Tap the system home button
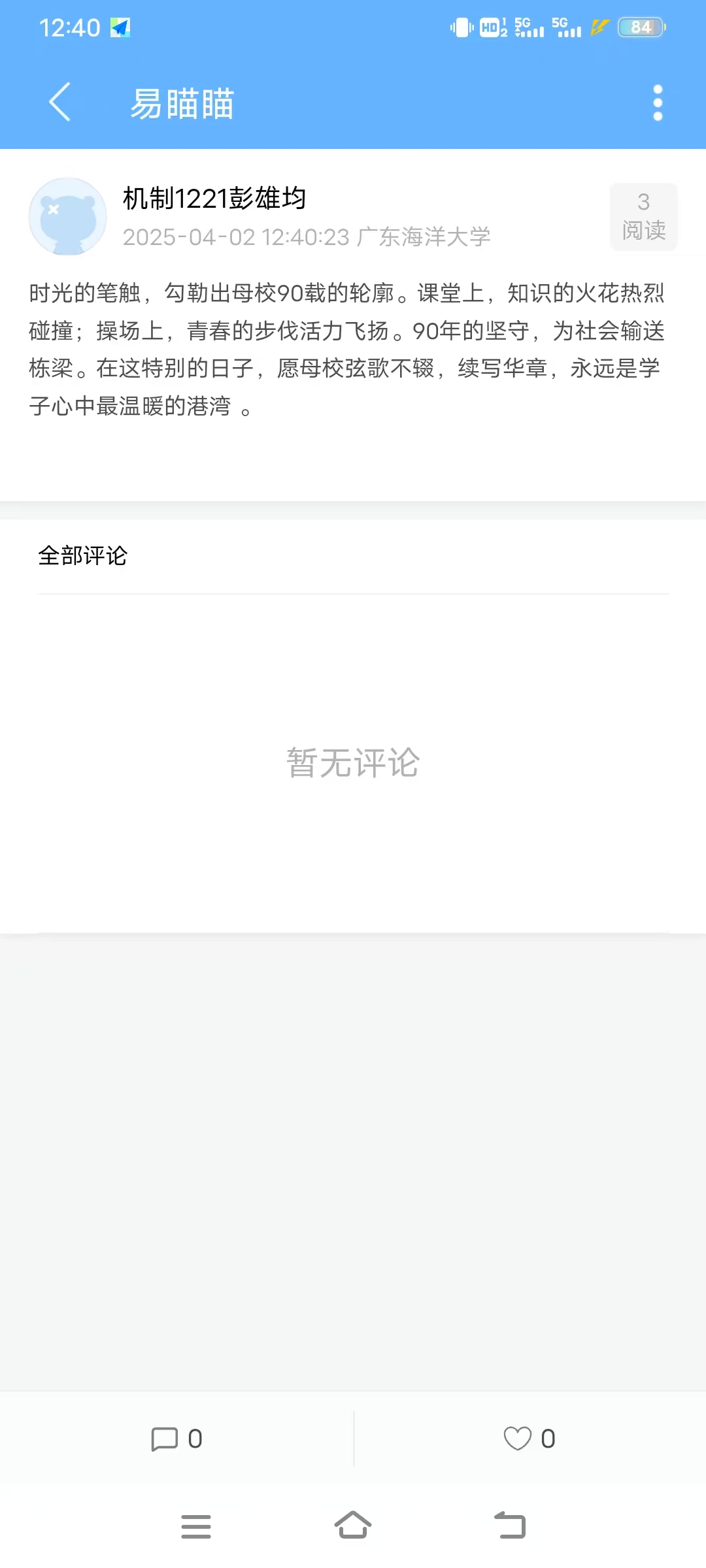The image size is (706, 1568). 353,1526
